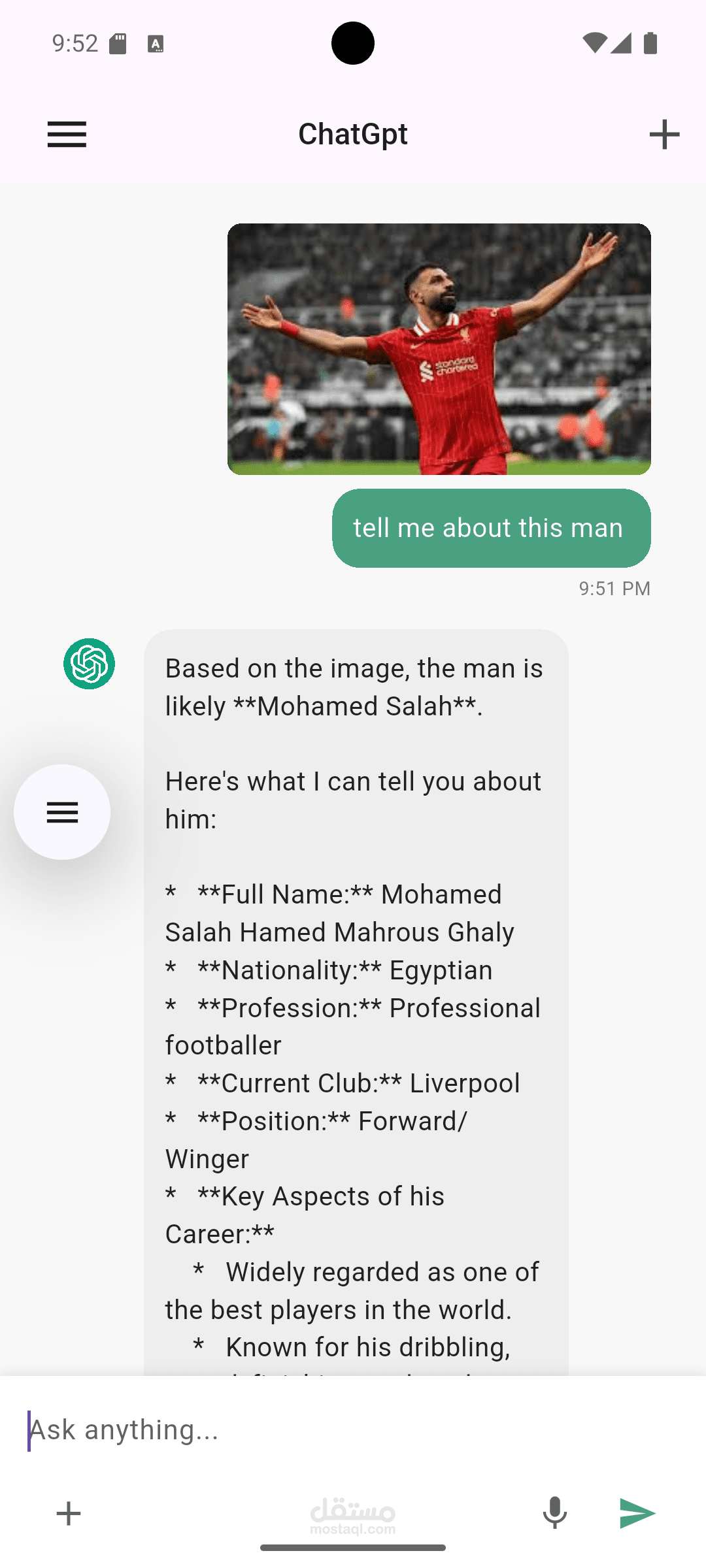Image resolution: width=706 pixels, height=1568 pixels.
Task: Tap the floating round menu button
Action: (x=62, y=812)
